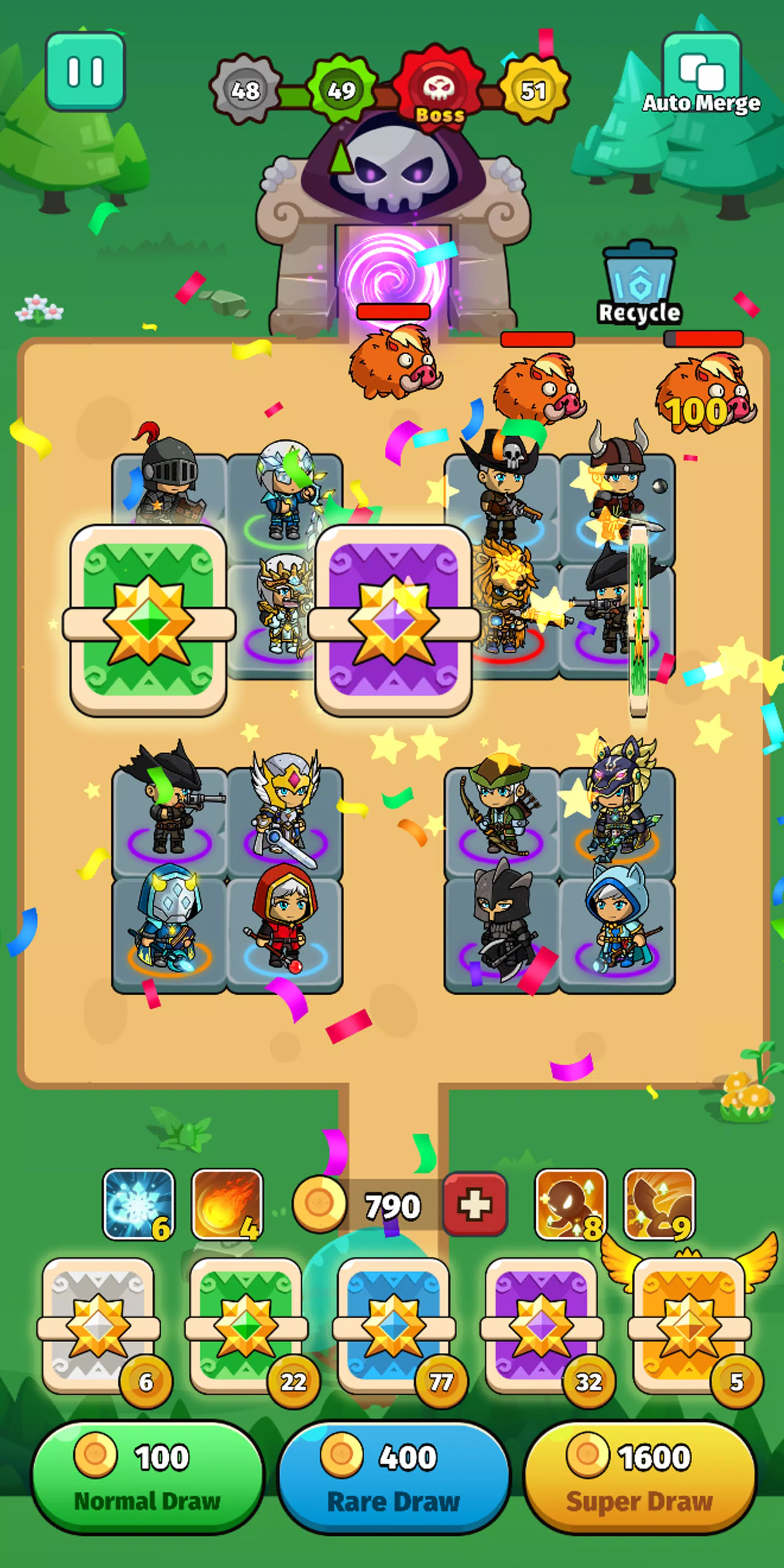Screen dimensions: 784x1568
Task: Add more coins with the plus button
Action: click(474, 1205)
